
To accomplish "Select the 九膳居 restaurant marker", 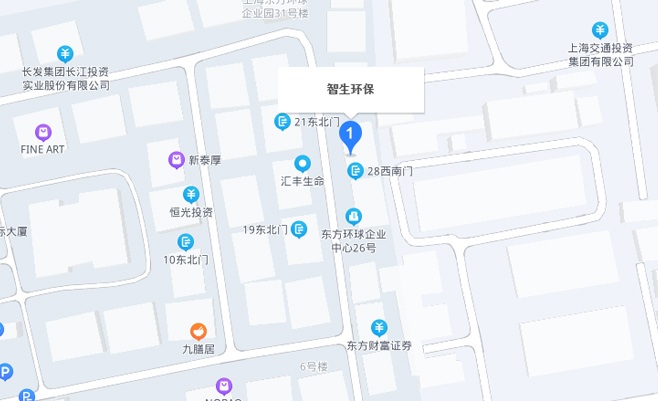I will click(x=198, y=331).
